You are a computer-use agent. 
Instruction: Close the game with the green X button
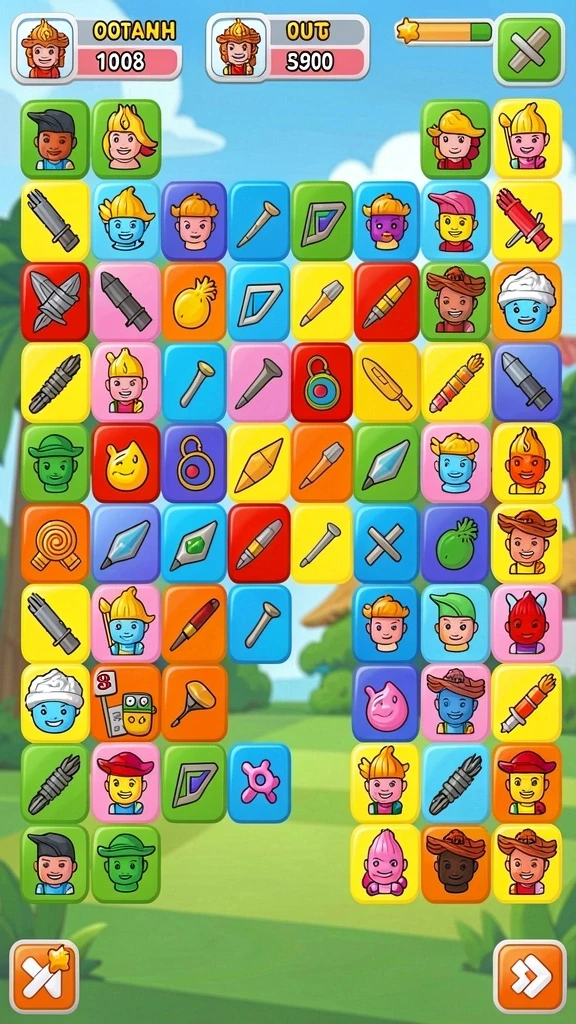click(529, 50)
